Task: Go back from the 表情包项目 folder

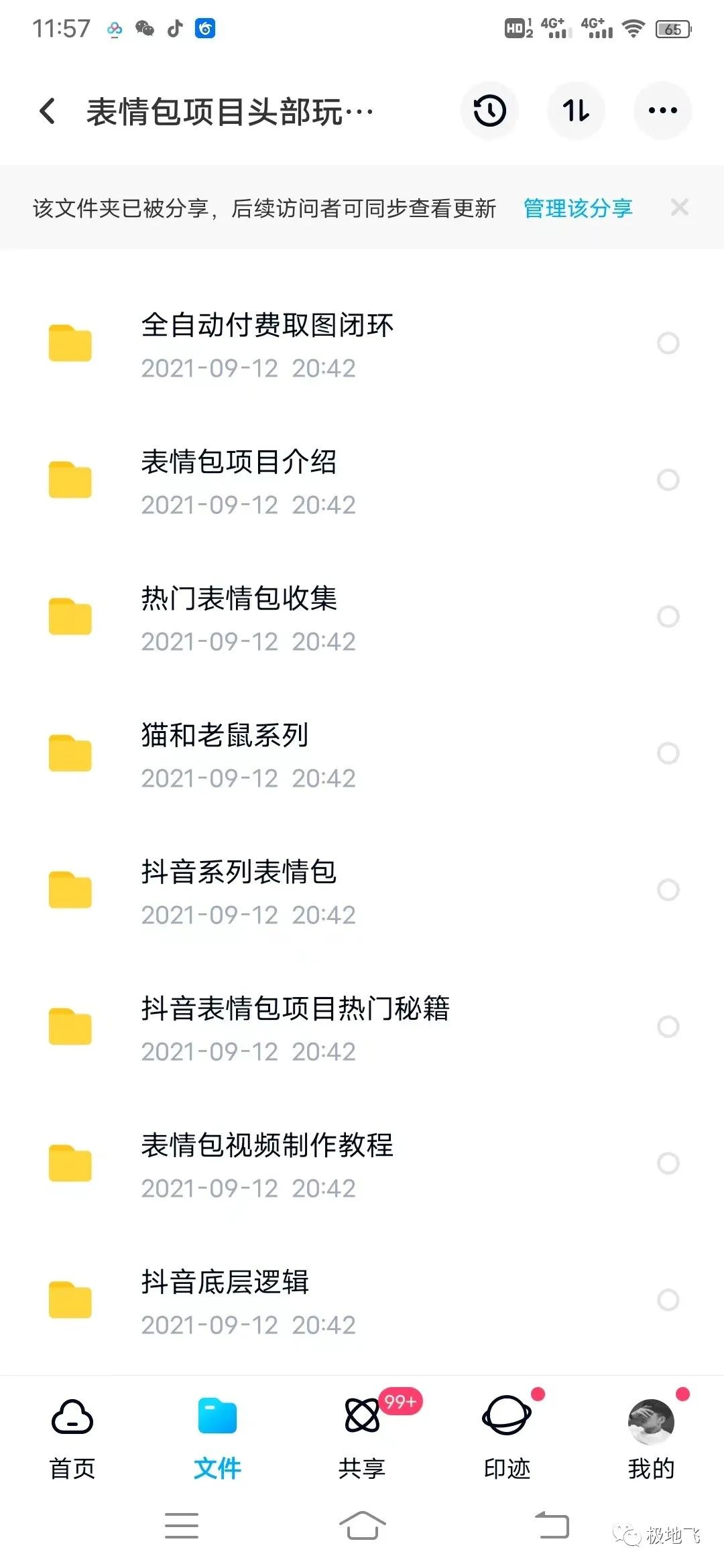Action: (x=47, y=111)
